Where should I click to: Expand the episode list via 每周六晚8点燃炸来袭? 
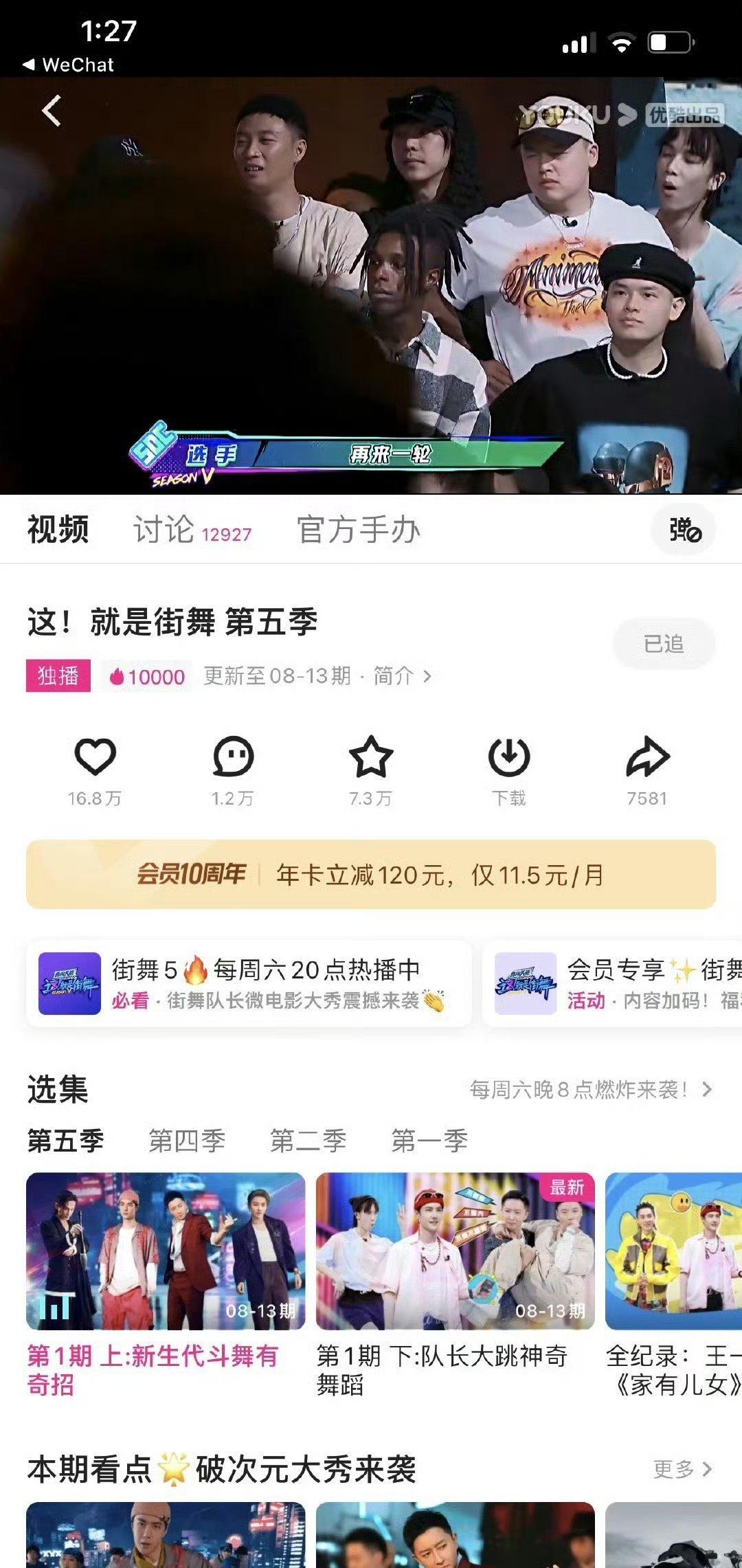point(591,1089)
